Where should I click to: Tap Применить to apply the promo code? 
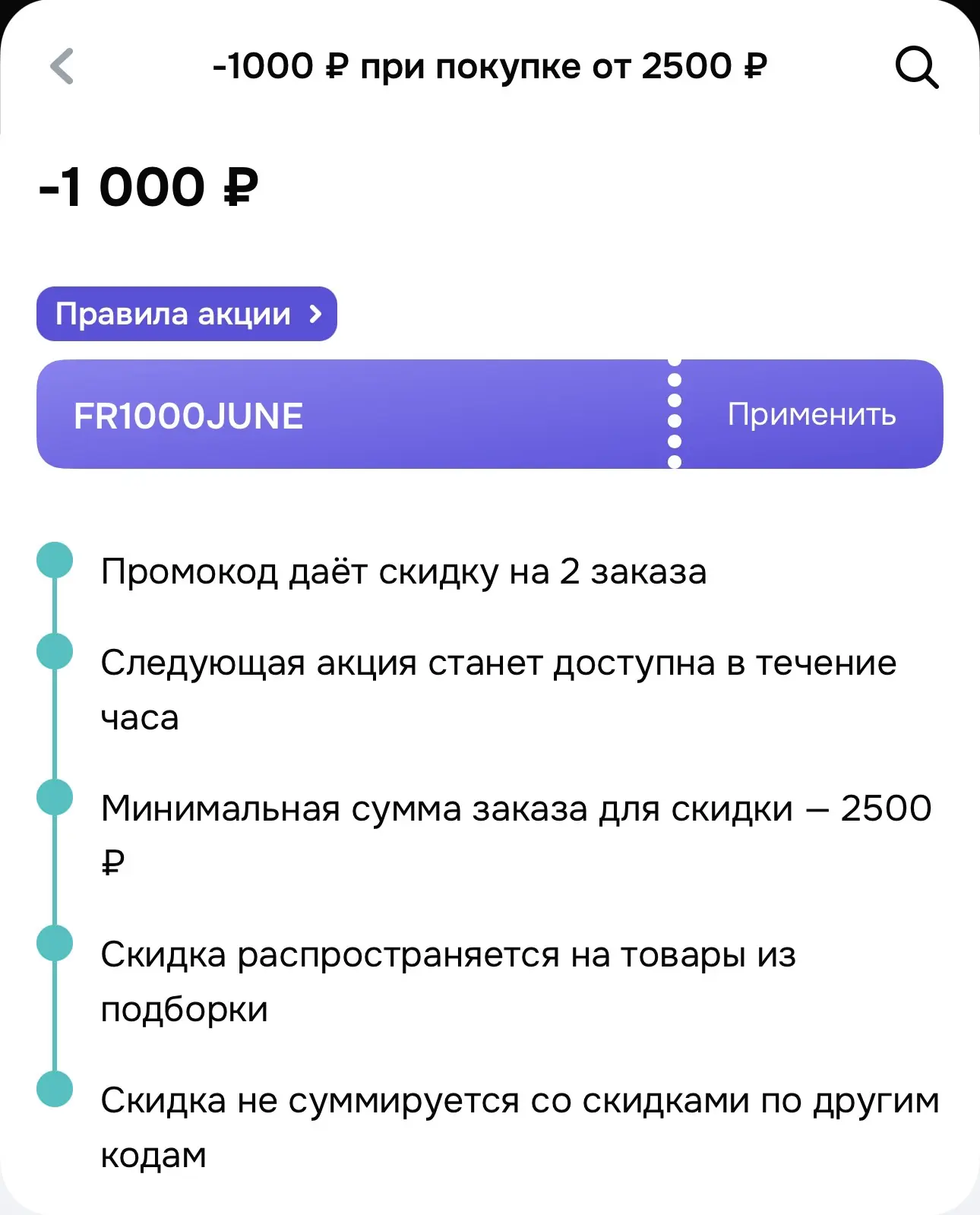point(811,414)
